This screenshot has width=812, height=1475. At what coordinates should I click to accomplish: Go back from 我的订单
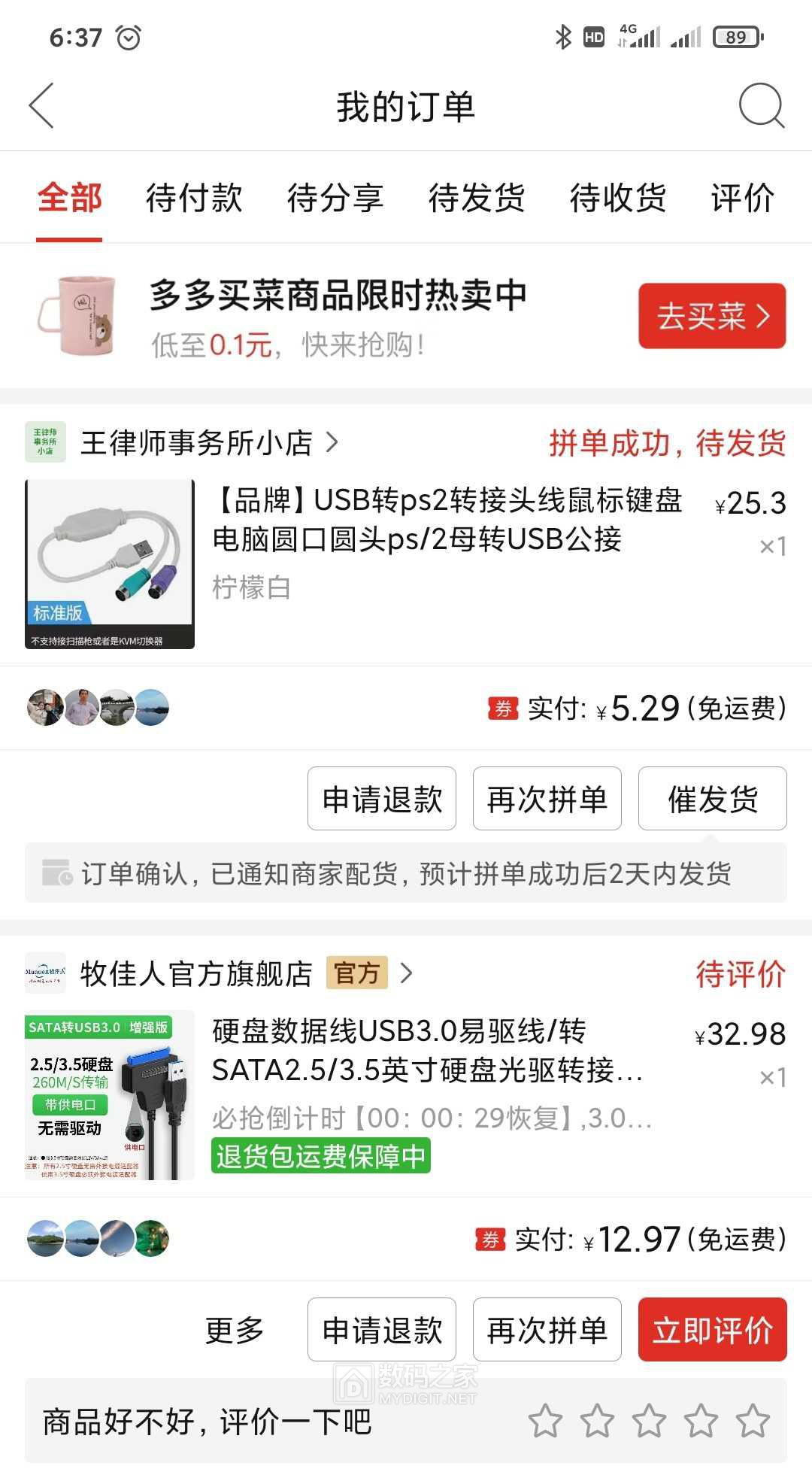point(42,106)
